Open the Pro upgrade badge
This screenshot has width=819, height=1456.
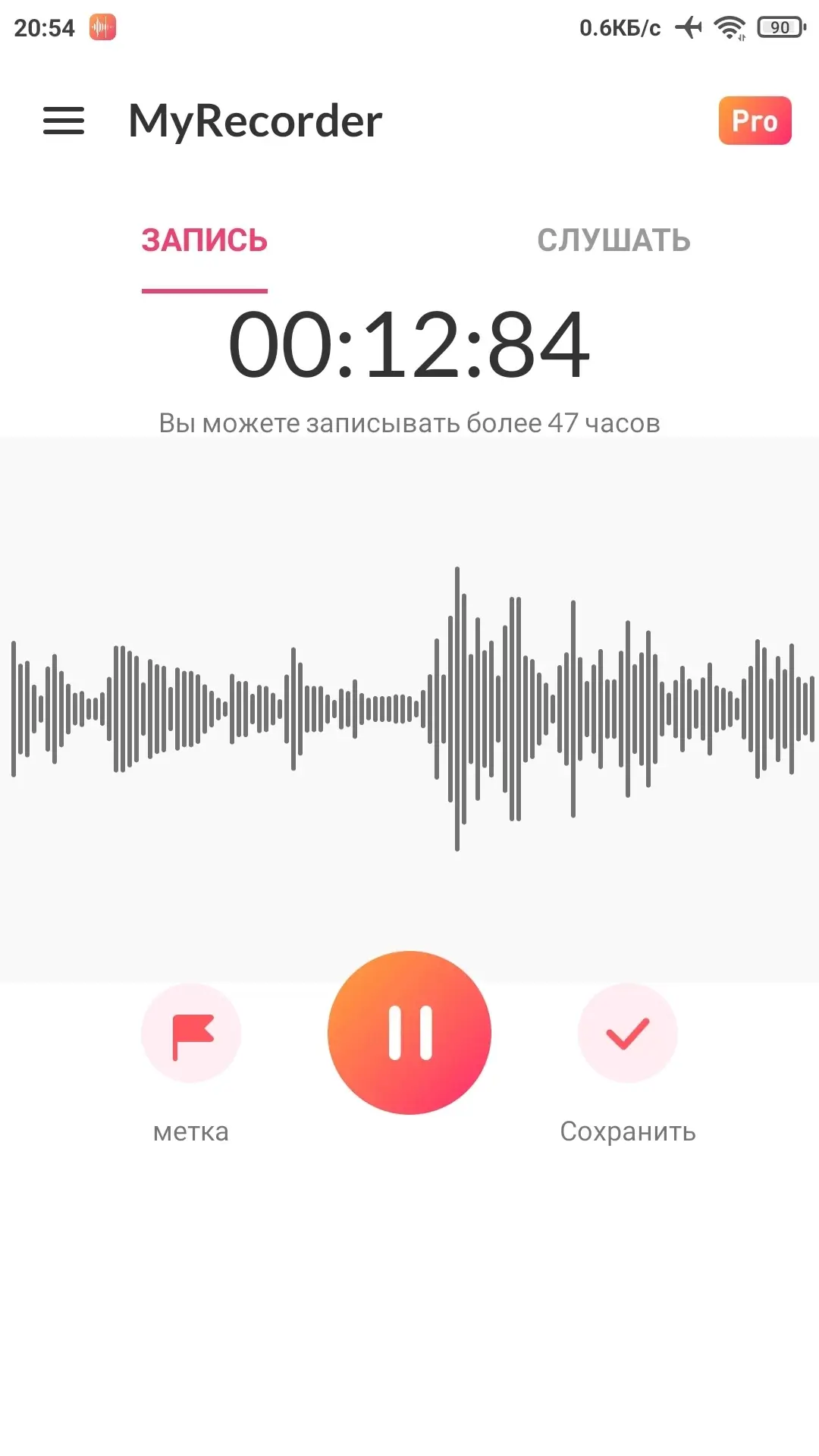(755, 121)
